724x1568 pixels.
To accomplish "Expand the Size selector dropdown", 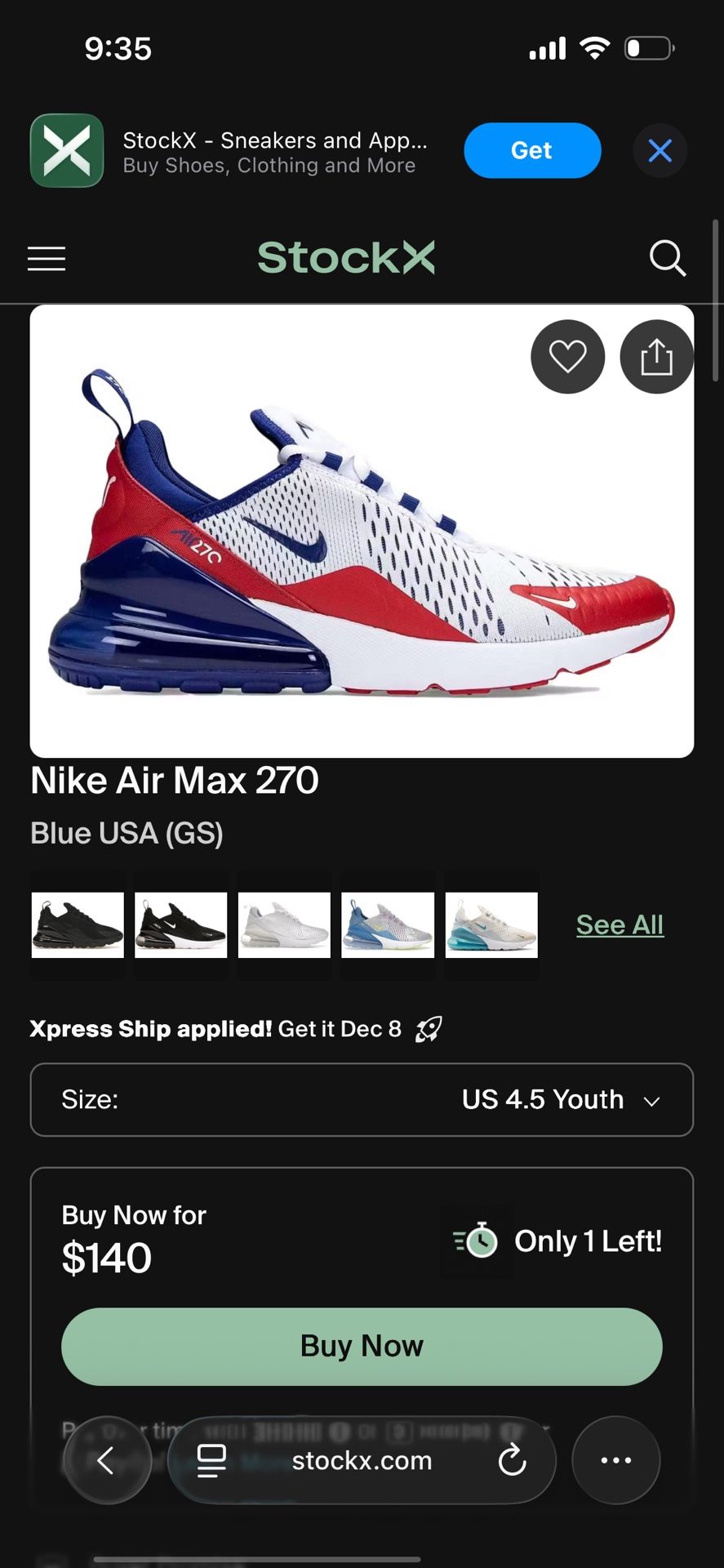I will 651,1100.
